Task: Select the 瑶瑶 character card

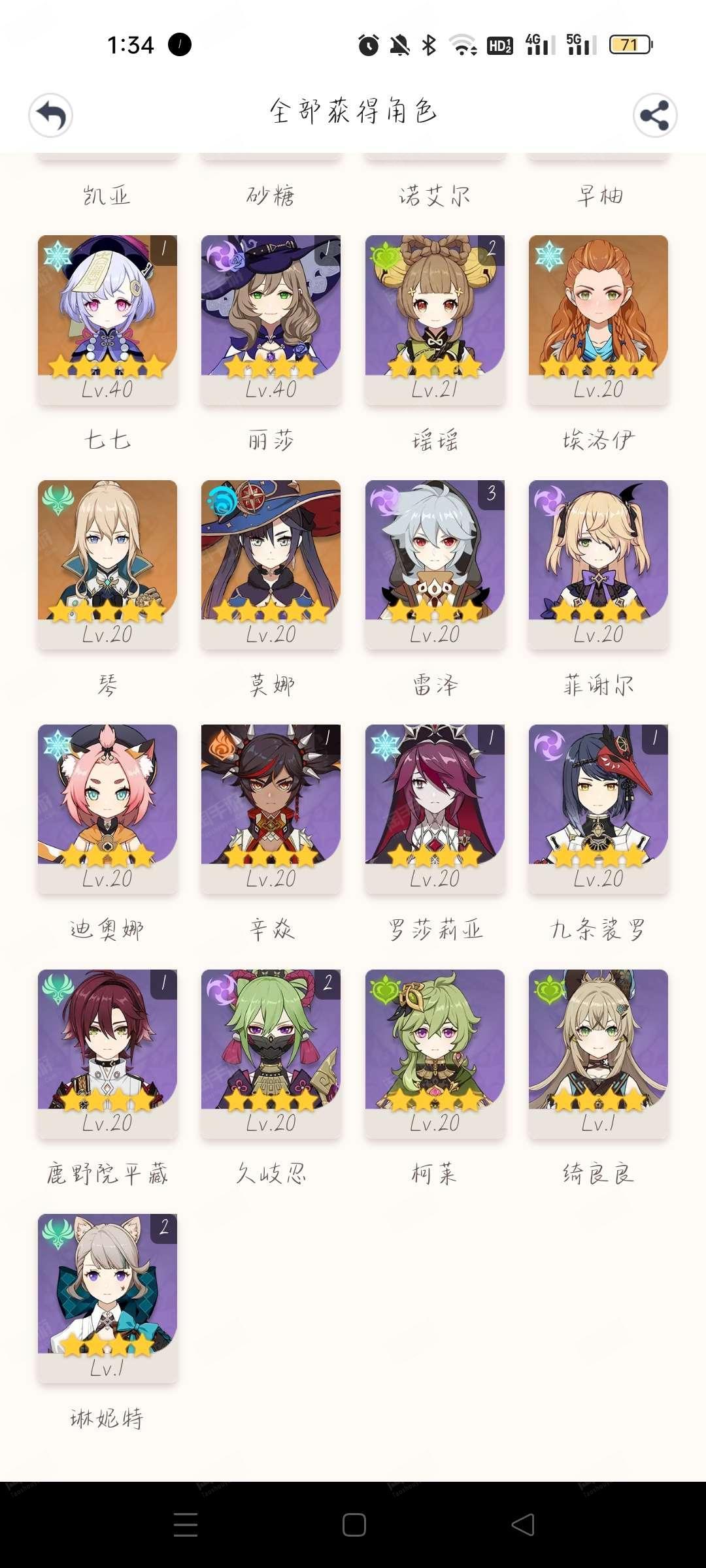Action: (435, 320)
